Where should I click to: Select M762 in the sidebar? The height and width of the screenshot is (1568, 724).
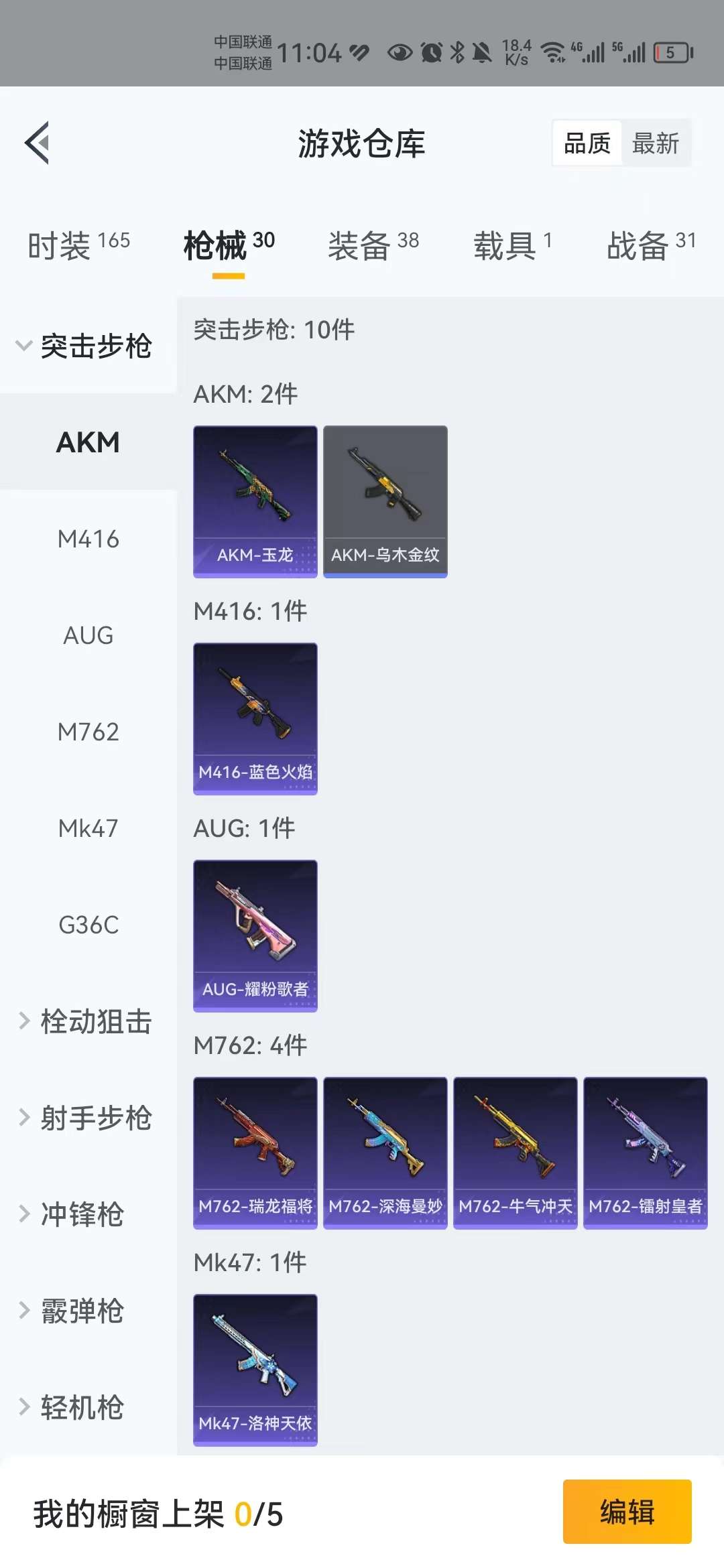88,732
